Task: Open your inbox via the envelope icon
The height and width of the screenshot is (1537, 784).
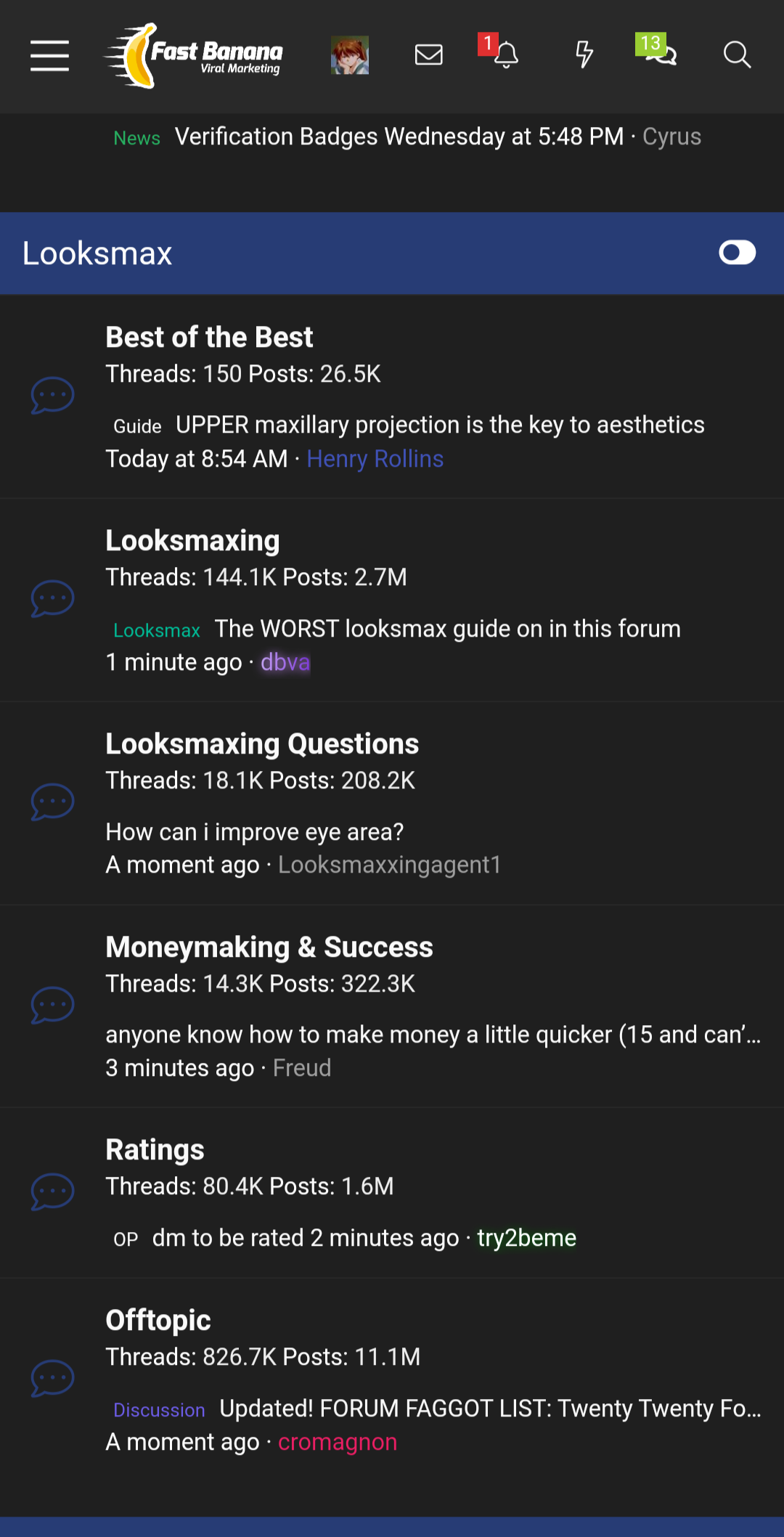Action: pos(428,55)
